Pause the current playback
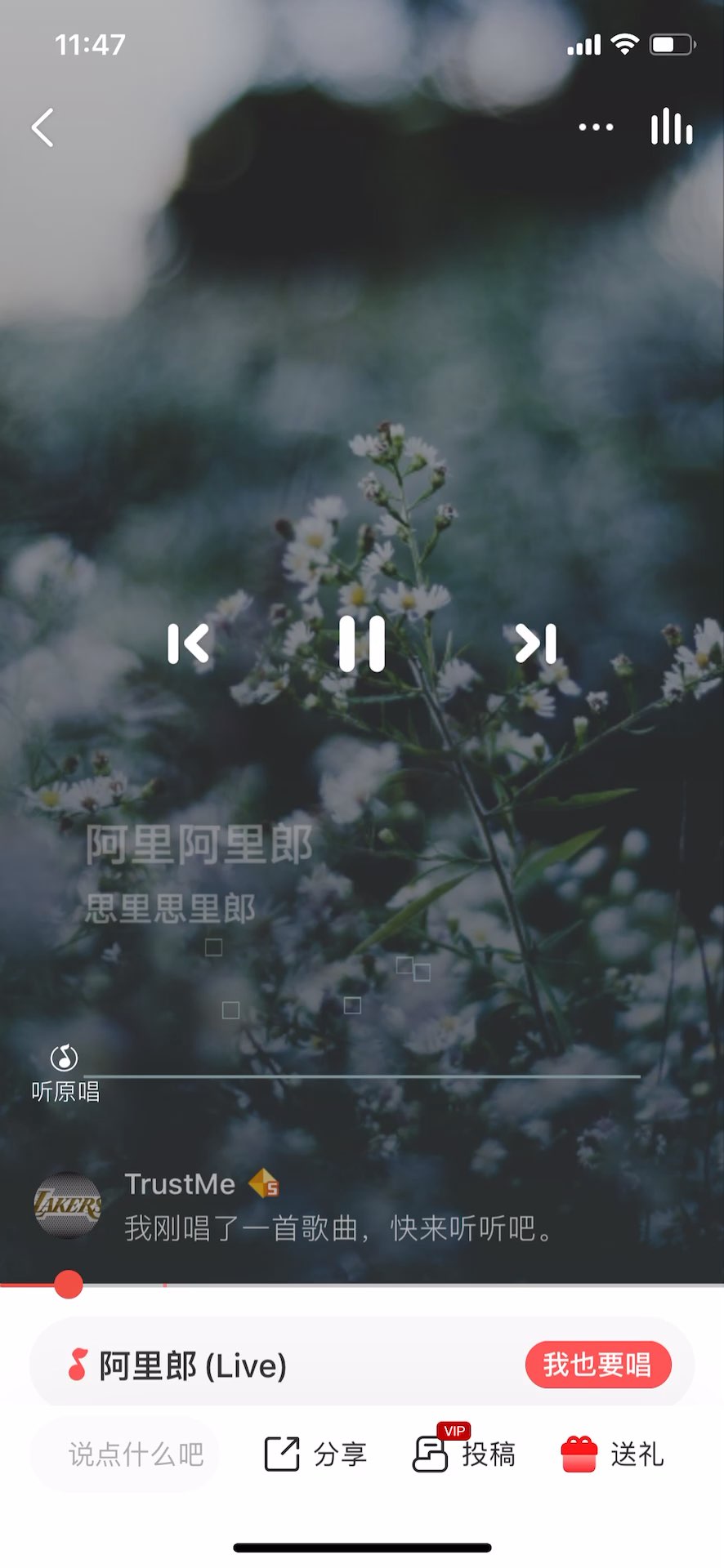This screenshot has width=724, height=1568. click(x=362, y=644)
